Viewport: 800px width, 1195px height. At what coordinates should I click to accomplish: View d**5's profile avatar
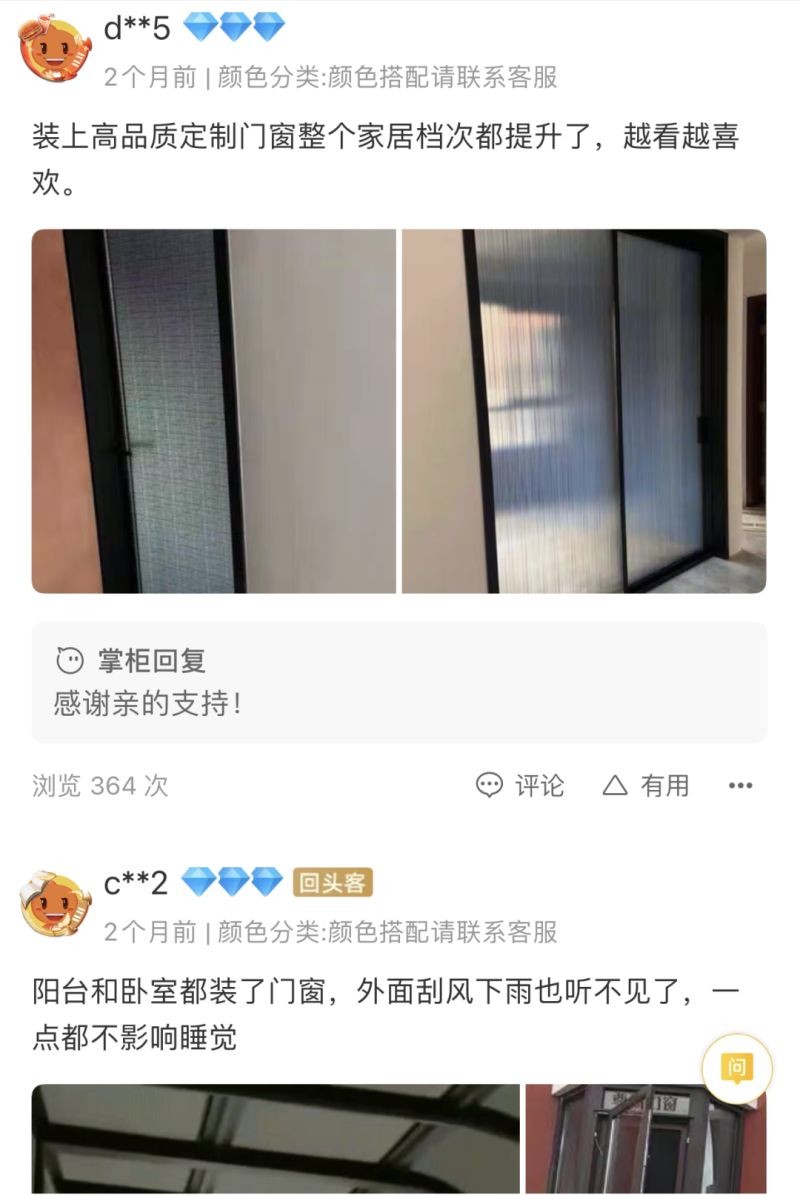coord(54,48)
